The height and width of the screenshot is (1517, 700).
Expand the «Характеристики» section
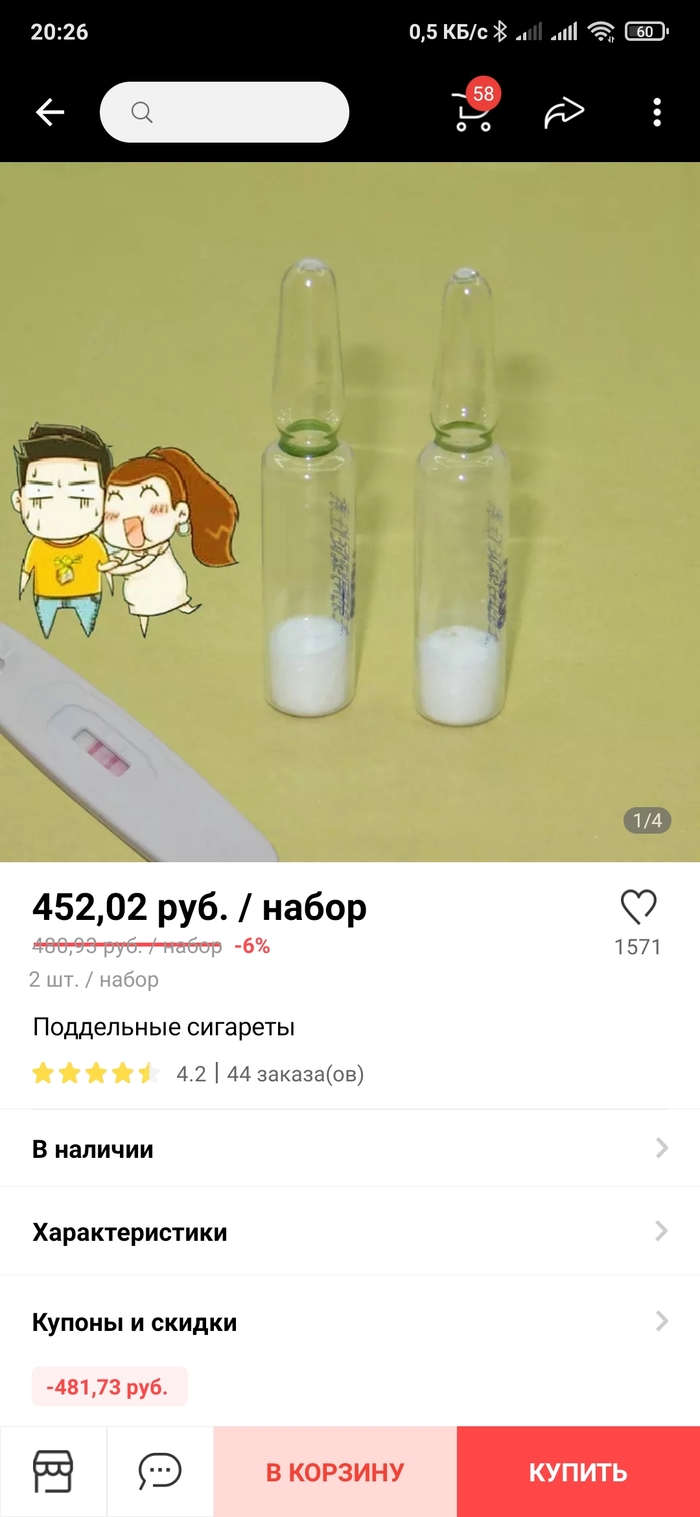coord(350,1232)
